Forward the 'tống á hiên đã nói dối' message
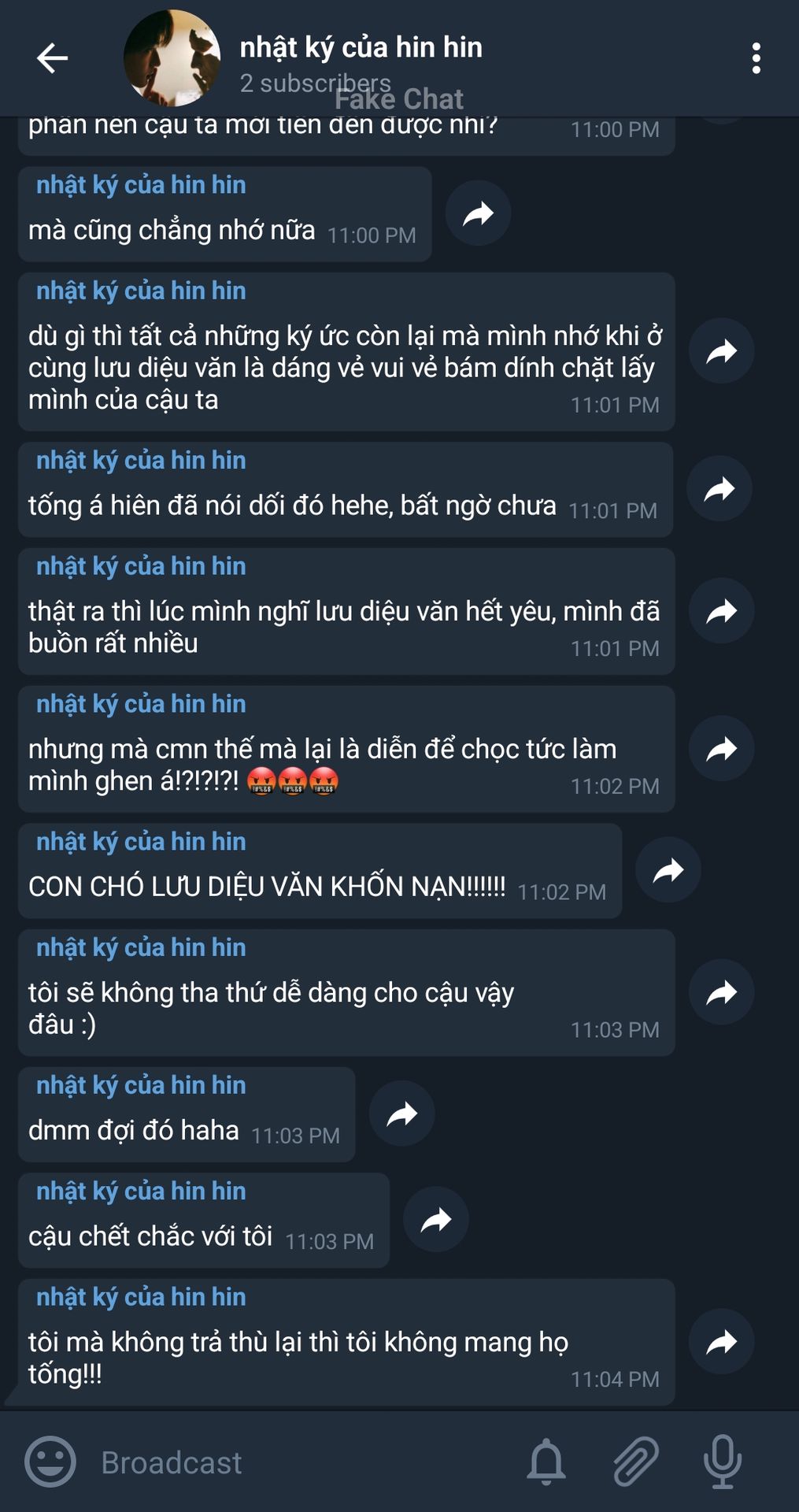Viewport: 799px width, 1512px height. (719, 489)
